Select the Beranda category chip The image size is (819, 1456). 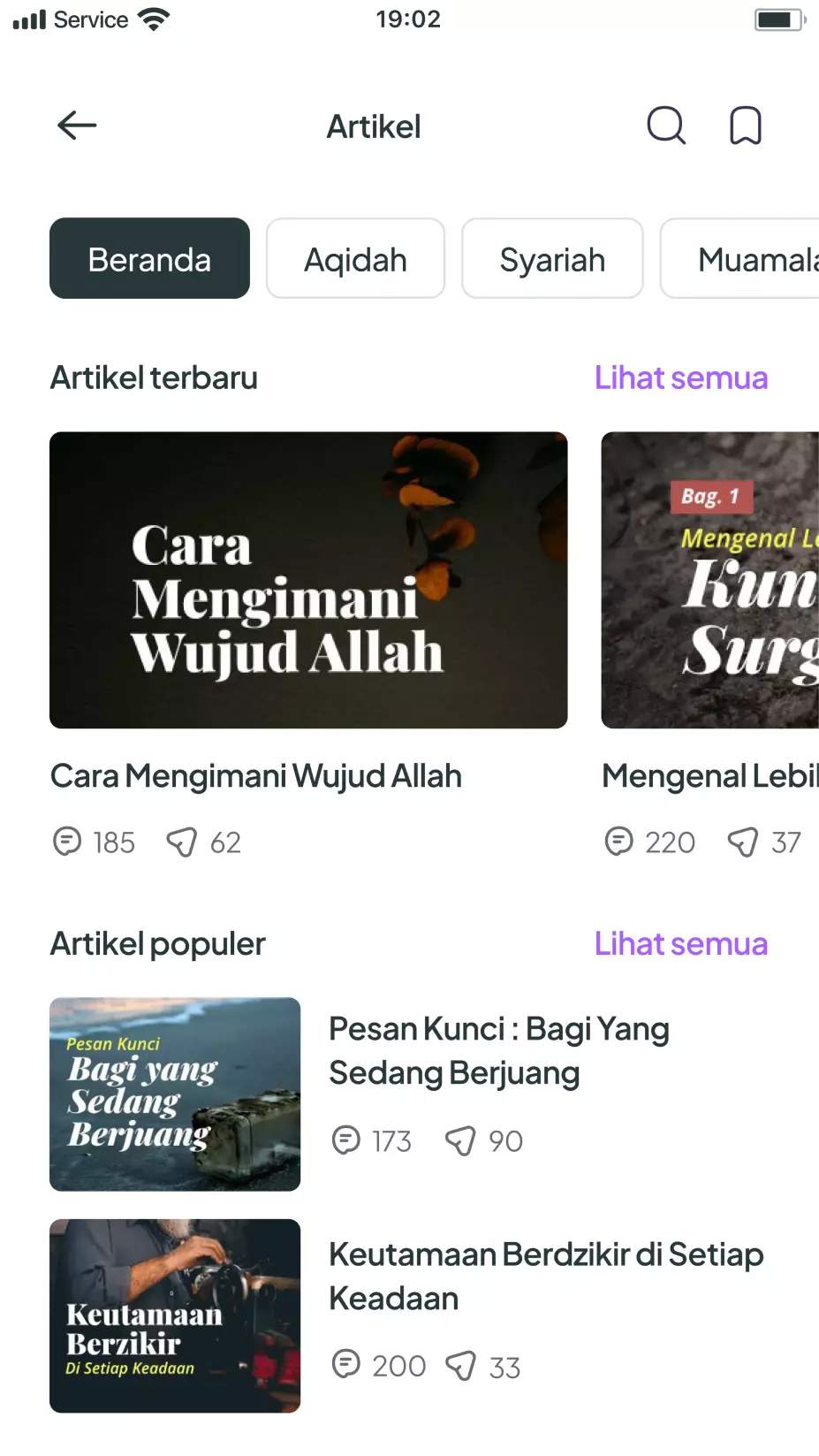coord(148,258)
